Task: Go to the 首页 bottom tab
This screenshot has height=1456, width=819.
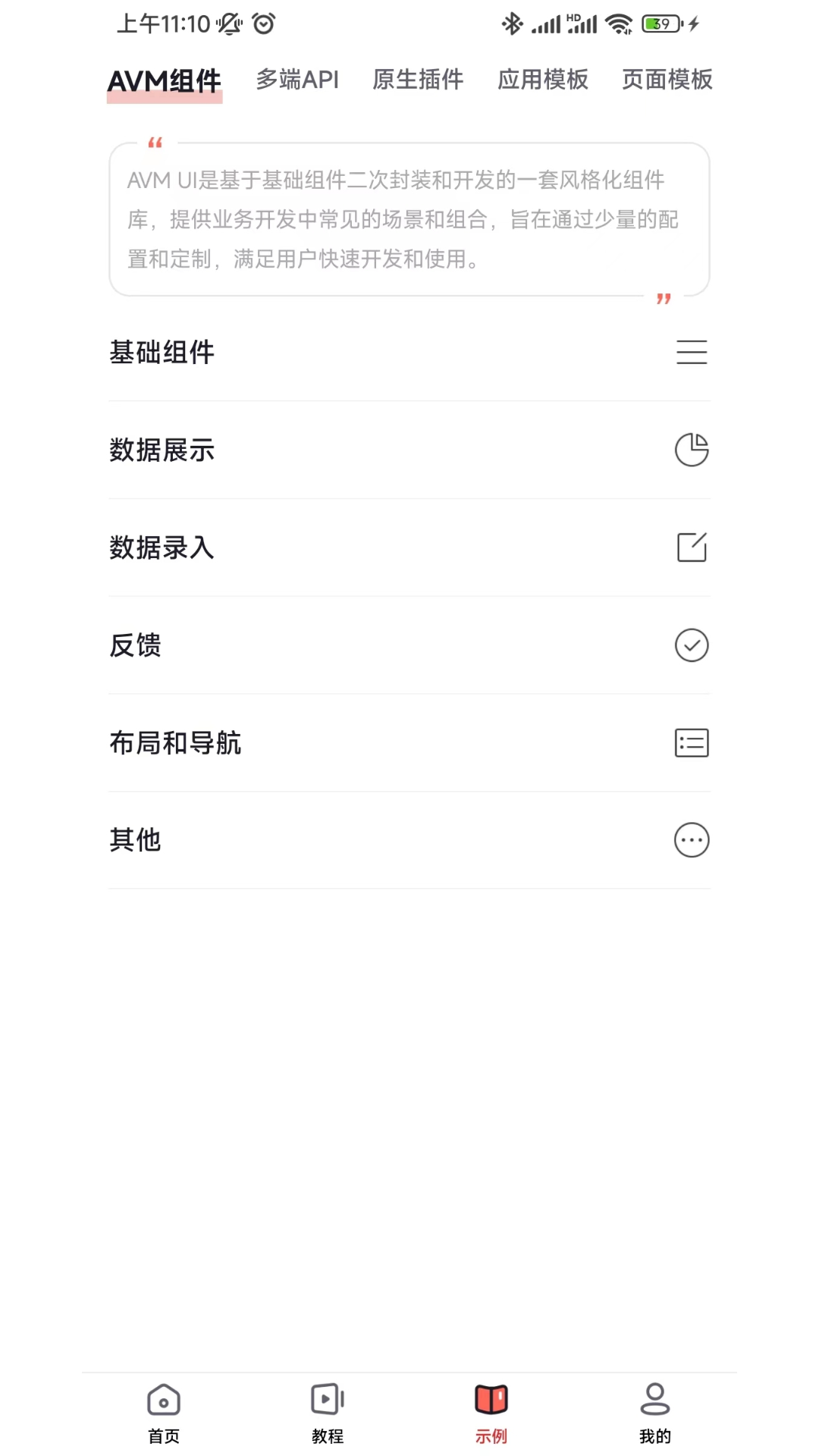Action: click(164, 1412)
